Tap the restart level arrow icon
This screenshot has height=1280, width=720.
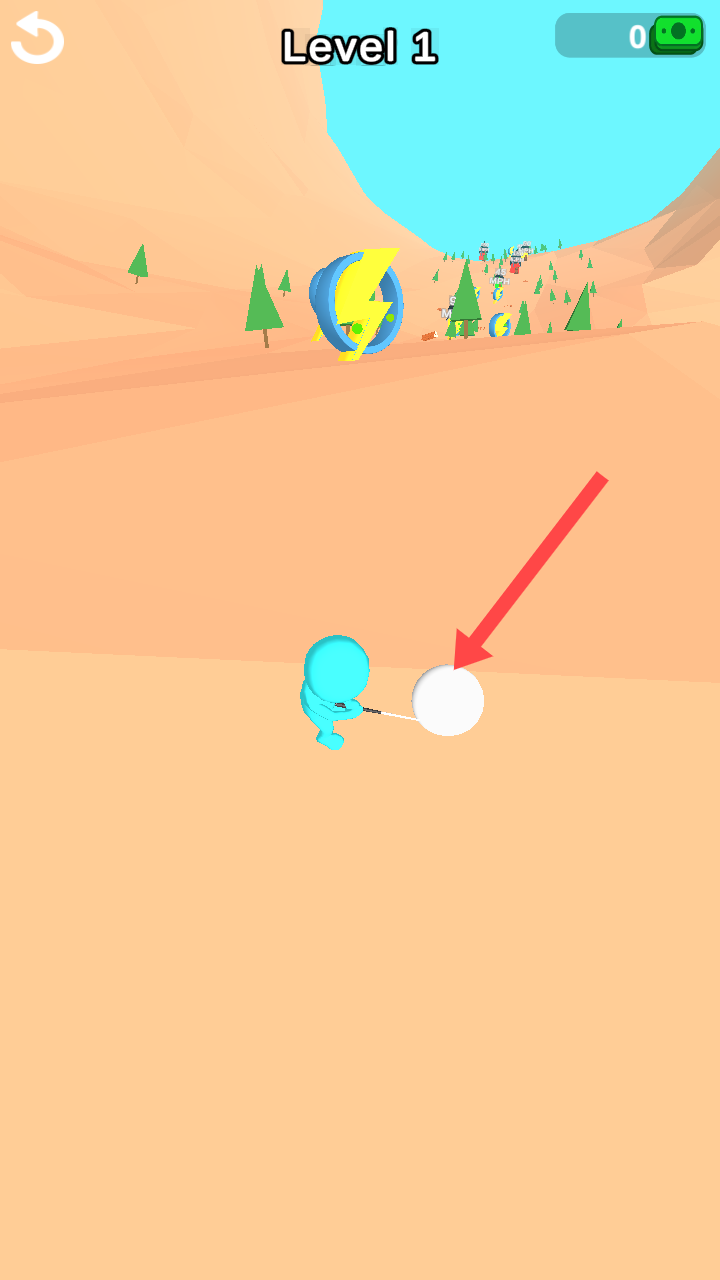pos(37,39)
